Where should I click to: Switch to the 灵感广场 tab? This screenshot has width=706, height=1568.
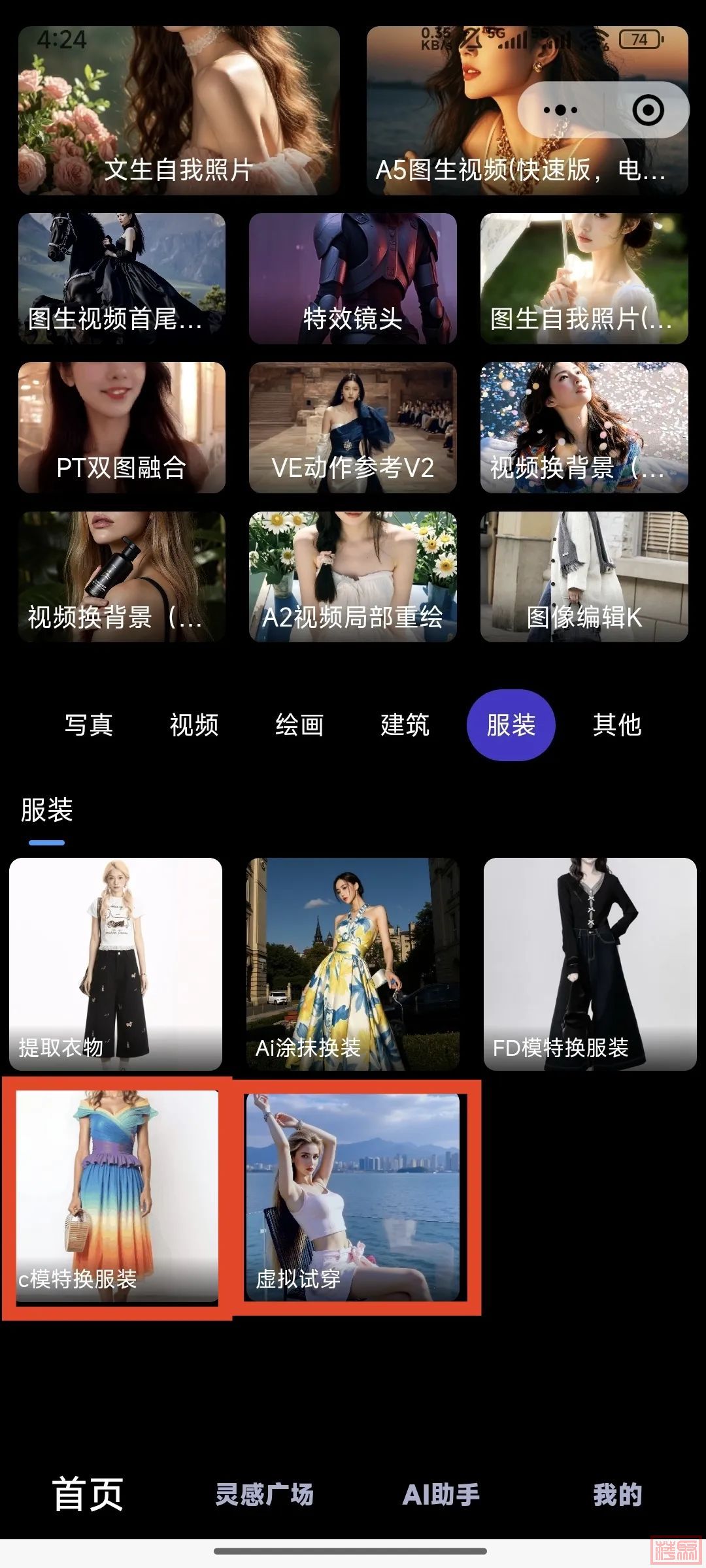[265, 1495]
